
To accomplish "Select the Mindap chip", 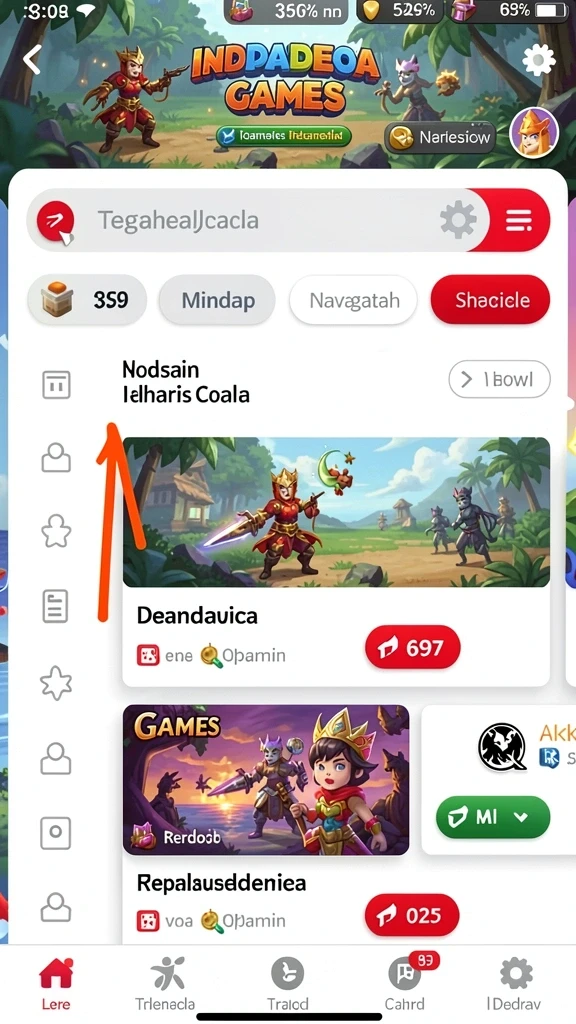I will pos(217,300).
